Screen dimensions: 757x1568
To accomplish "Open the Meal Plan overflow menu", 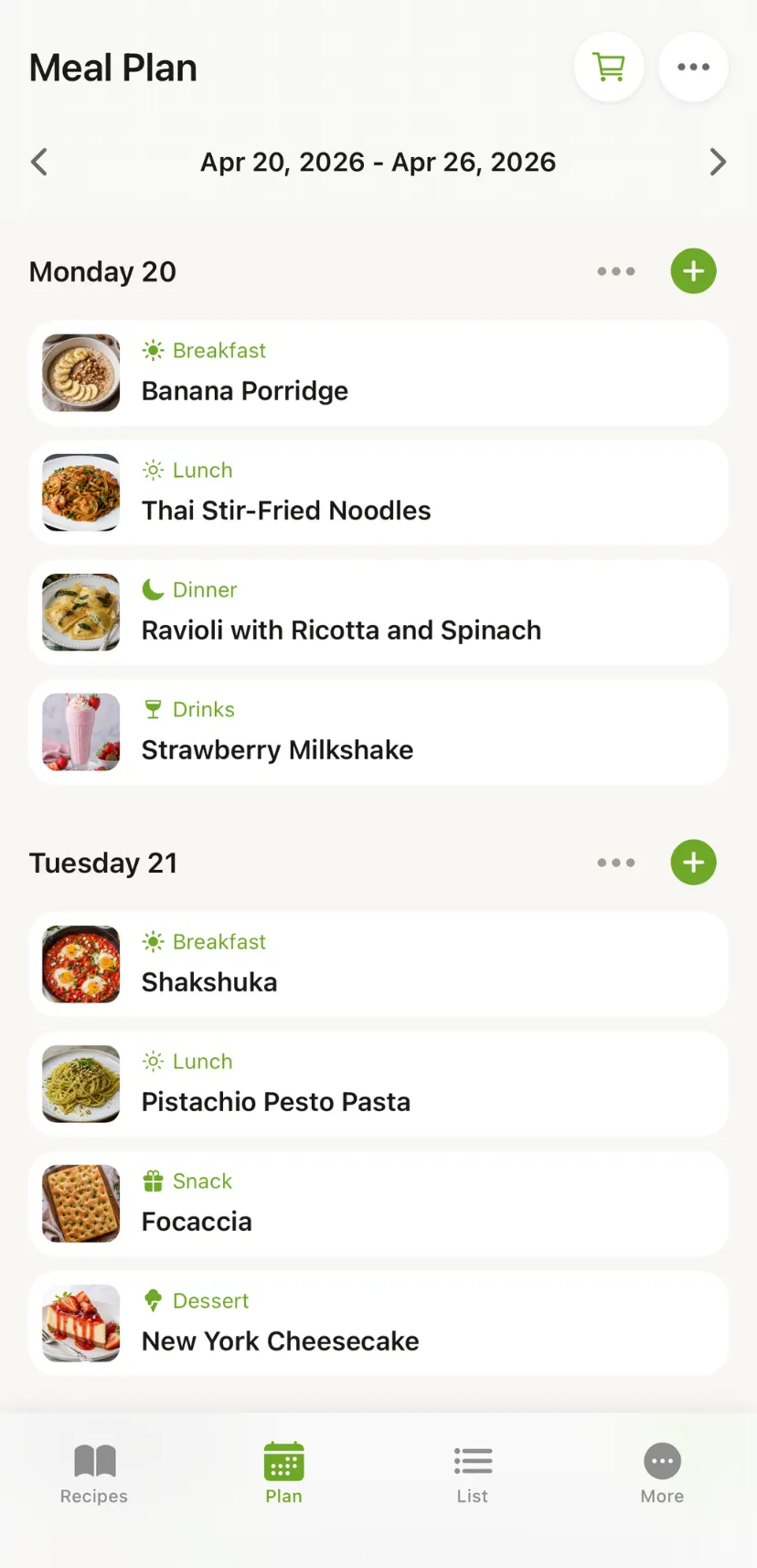I will pyautogui.click(x=693, y=67).
